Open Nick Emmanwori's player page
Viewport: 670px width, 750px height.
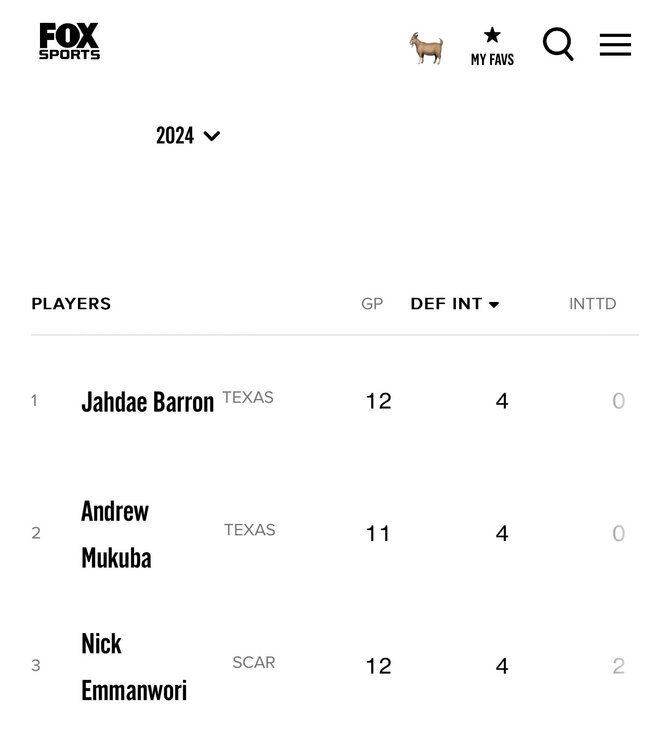click(x=133, y=666)
